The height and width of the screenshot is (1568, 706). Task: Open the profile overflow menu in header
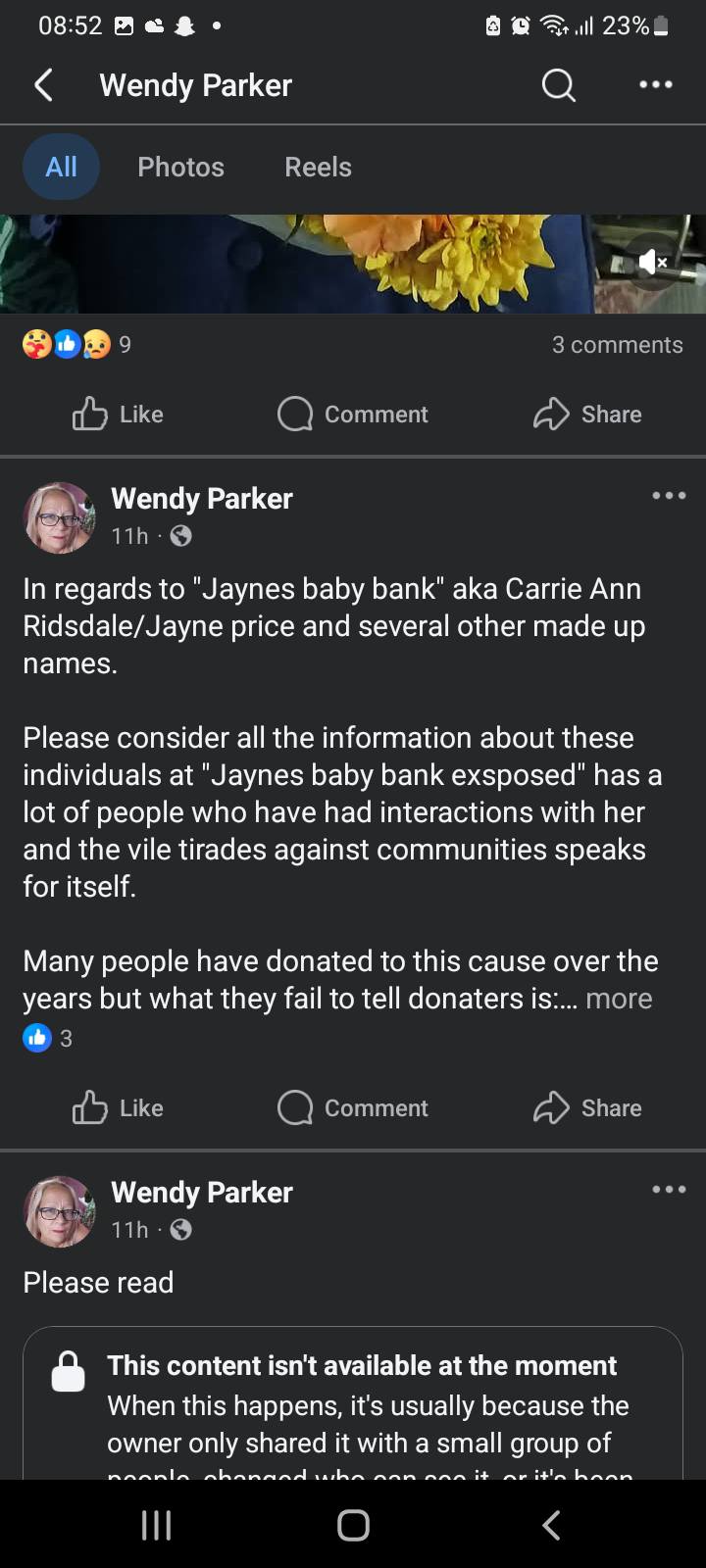655,85
